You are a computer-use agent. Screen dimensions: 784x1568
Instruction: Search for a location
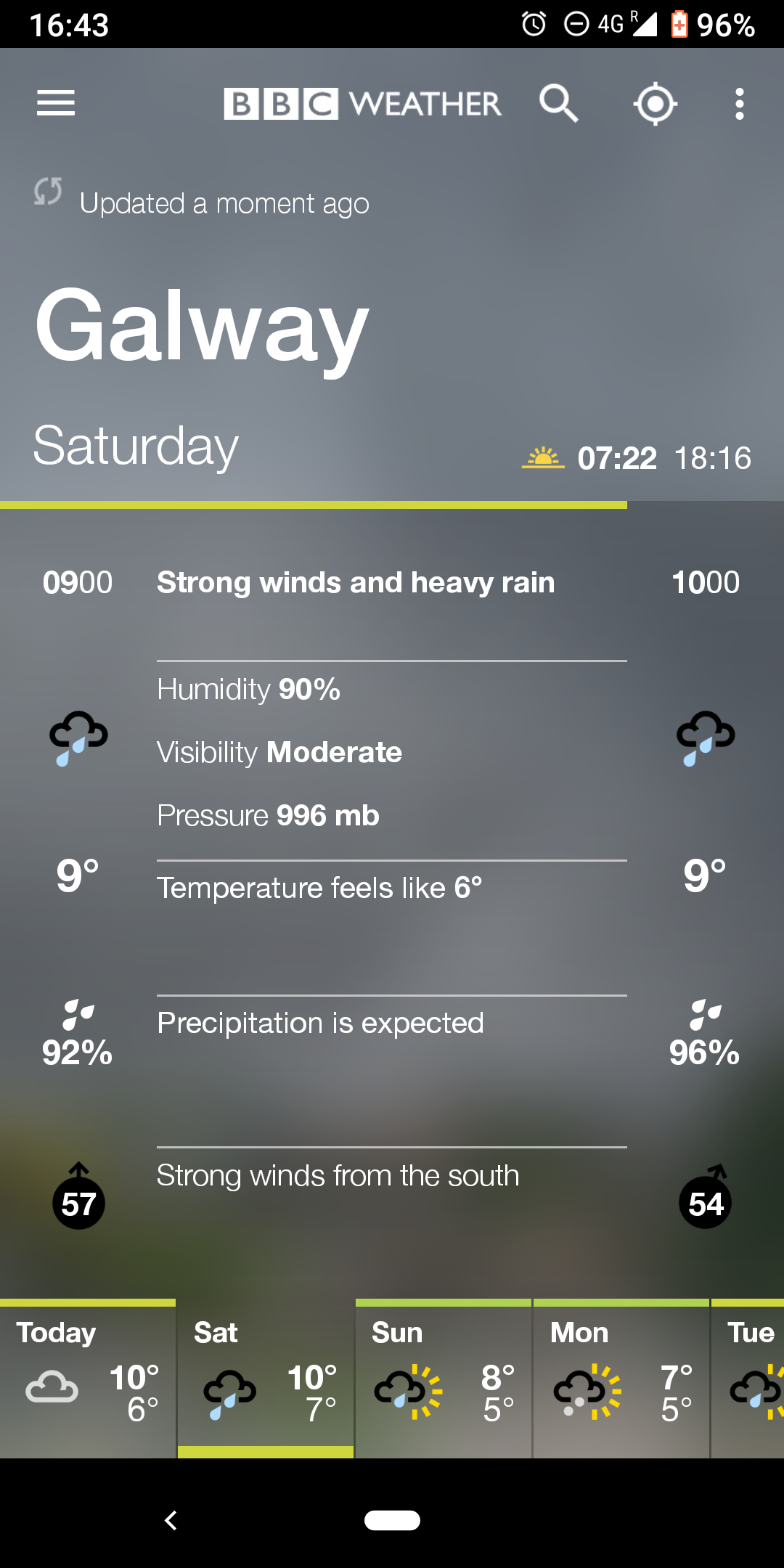558,103
